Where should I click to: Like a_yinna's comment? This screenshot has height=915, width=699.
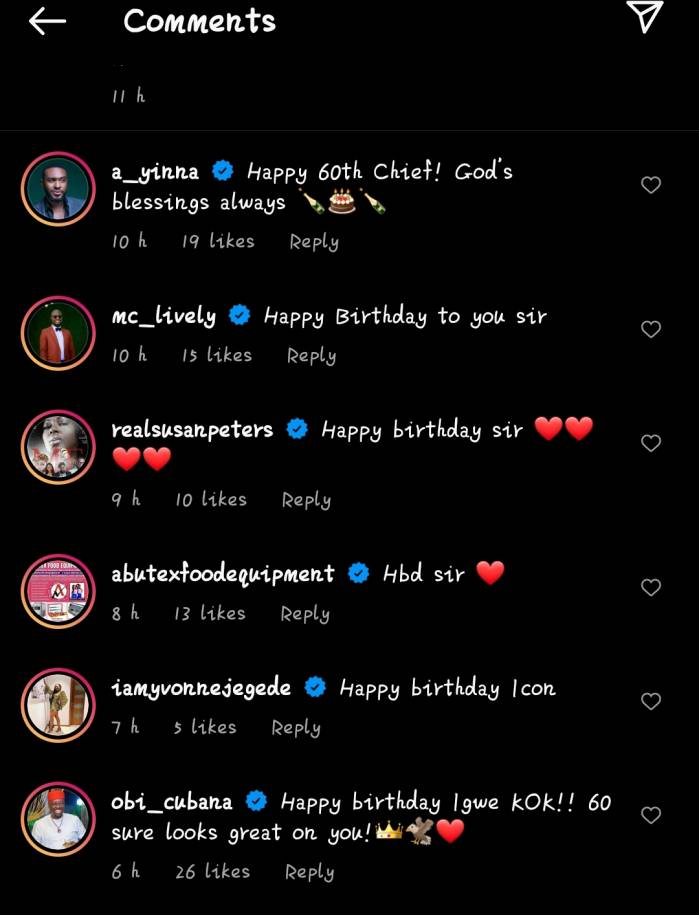[x=651, y=185]
